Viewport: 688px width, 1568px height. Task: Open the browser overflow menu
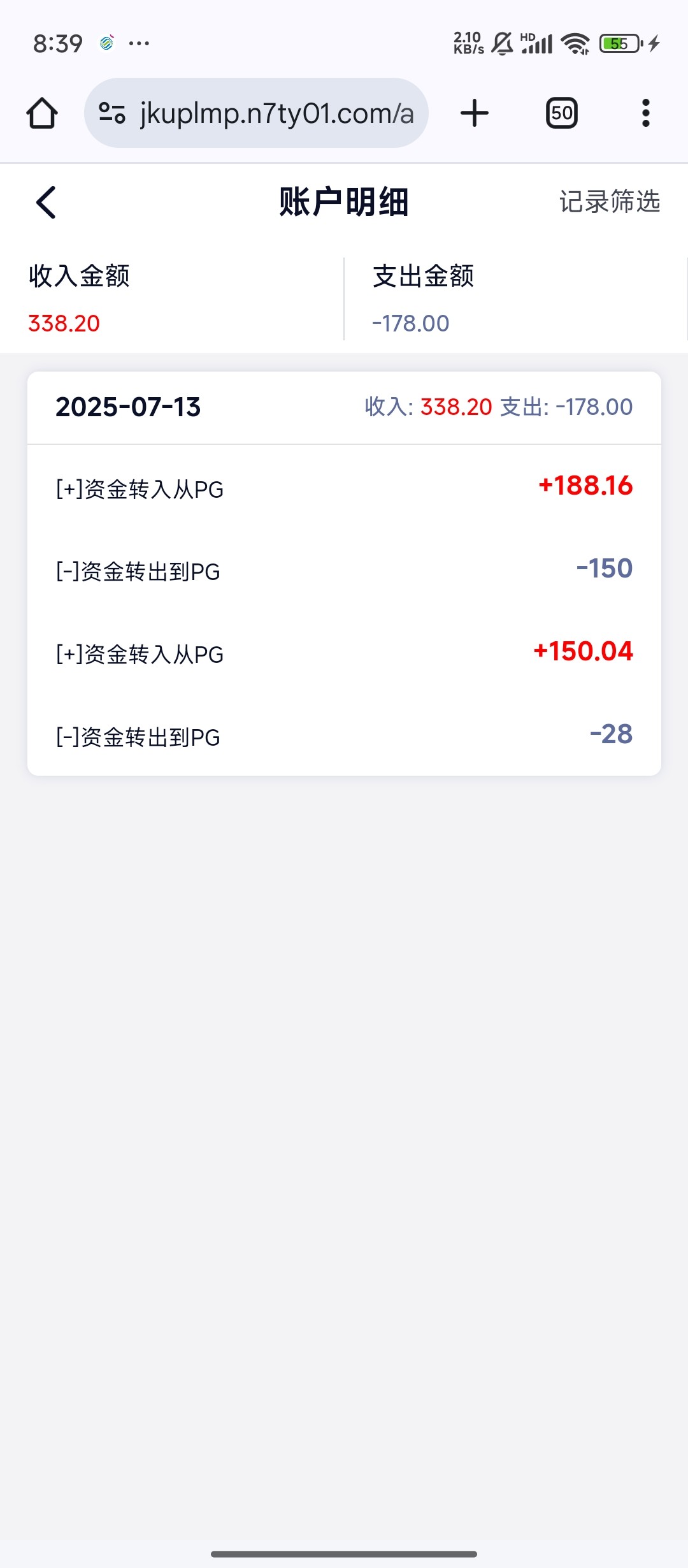coord(646,113)
